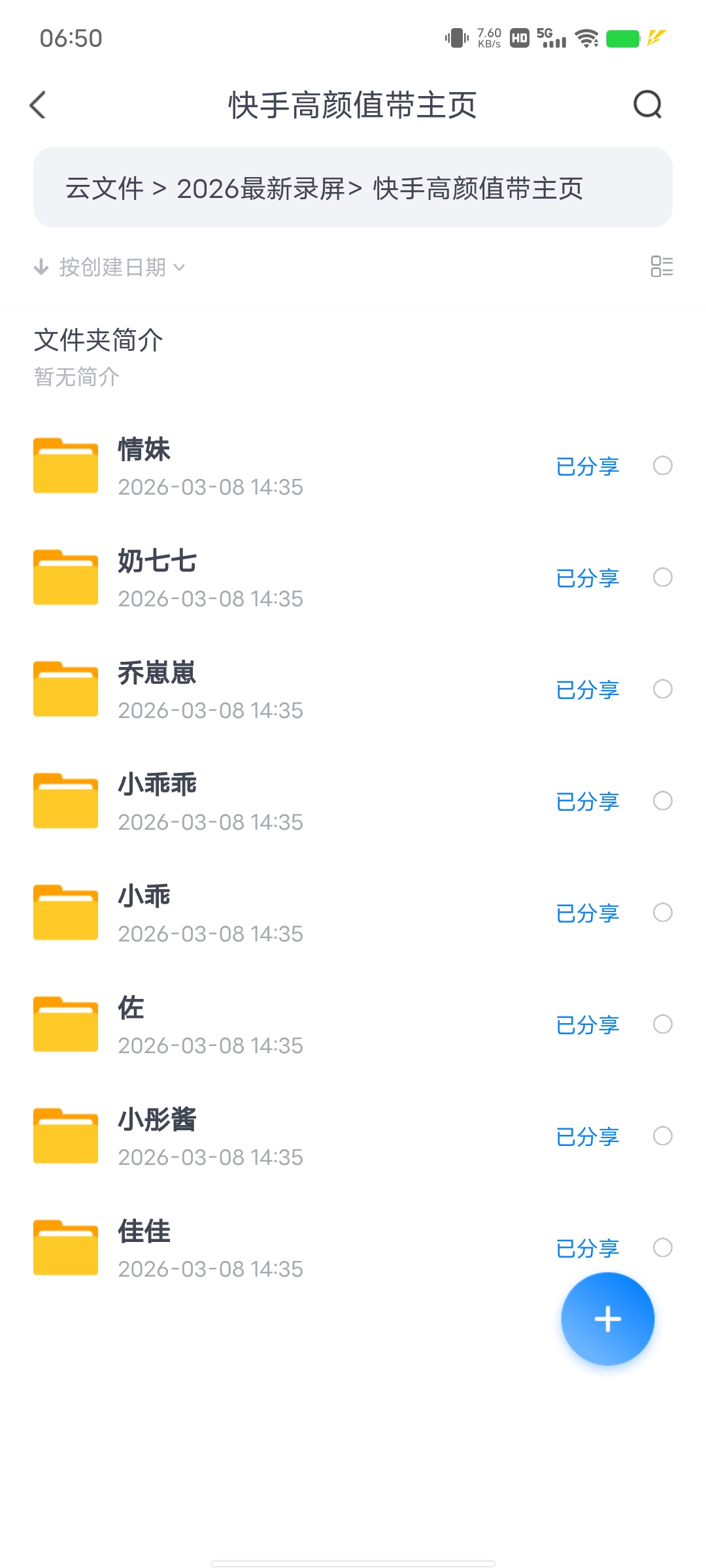Tap 已分享 next to folder 小乖
The height and width of the screenshot is (1568, 706).
pyautogui.click(x=587, y=913)
